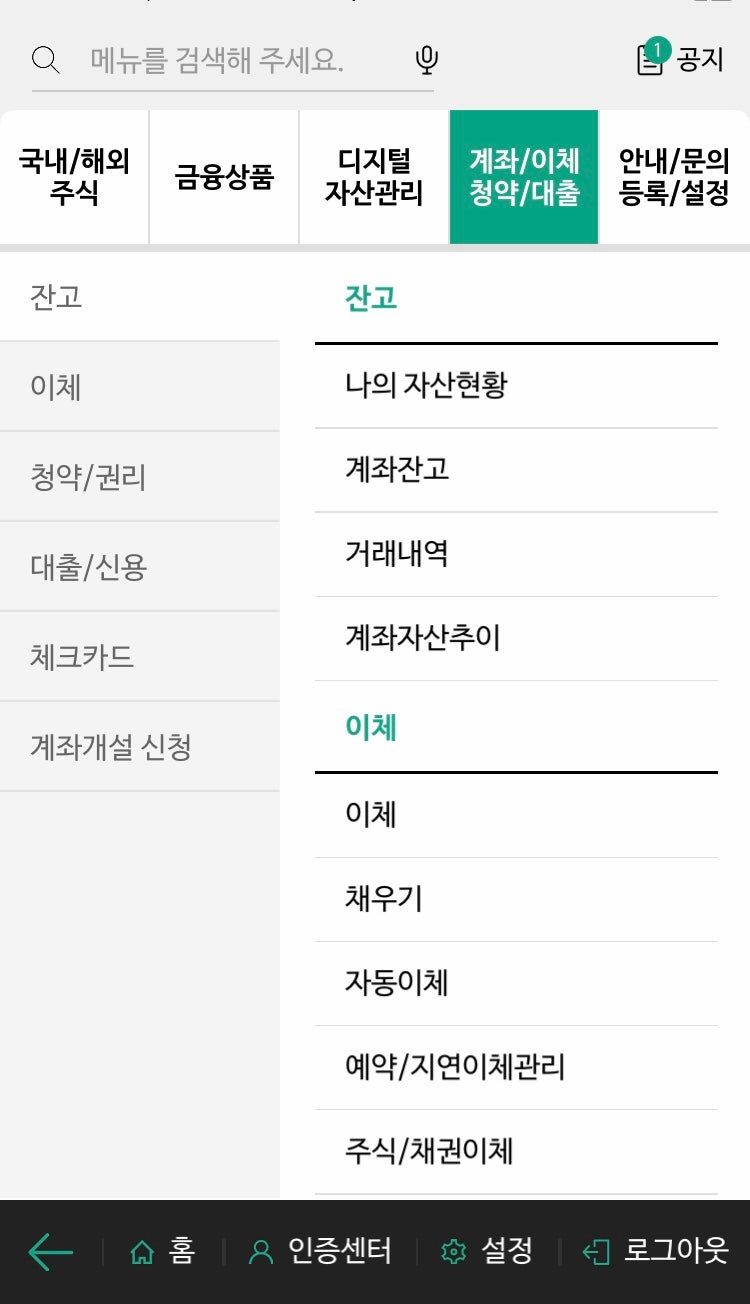Select 대출/신용 in the side menu
The width and height of the screenshot is (750, 1304).
[x=139, y=567]
